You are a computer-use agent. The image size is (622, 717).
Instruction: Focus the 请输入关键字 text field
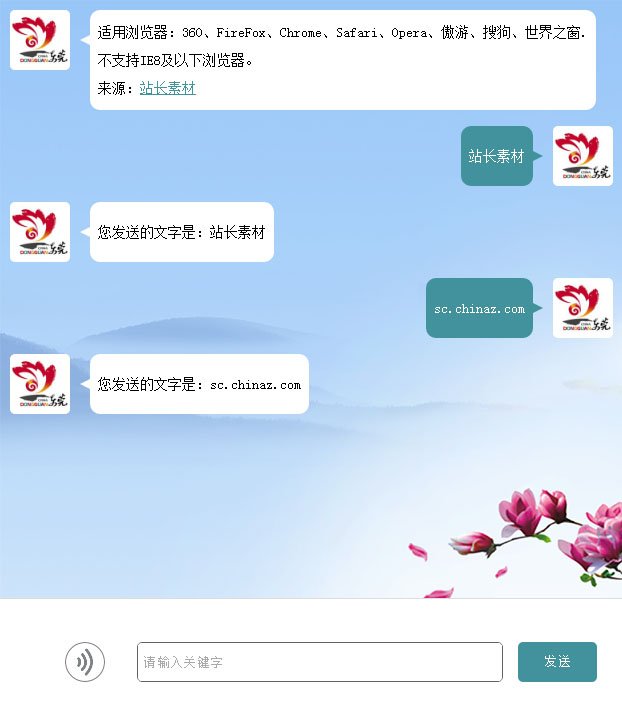319,662
